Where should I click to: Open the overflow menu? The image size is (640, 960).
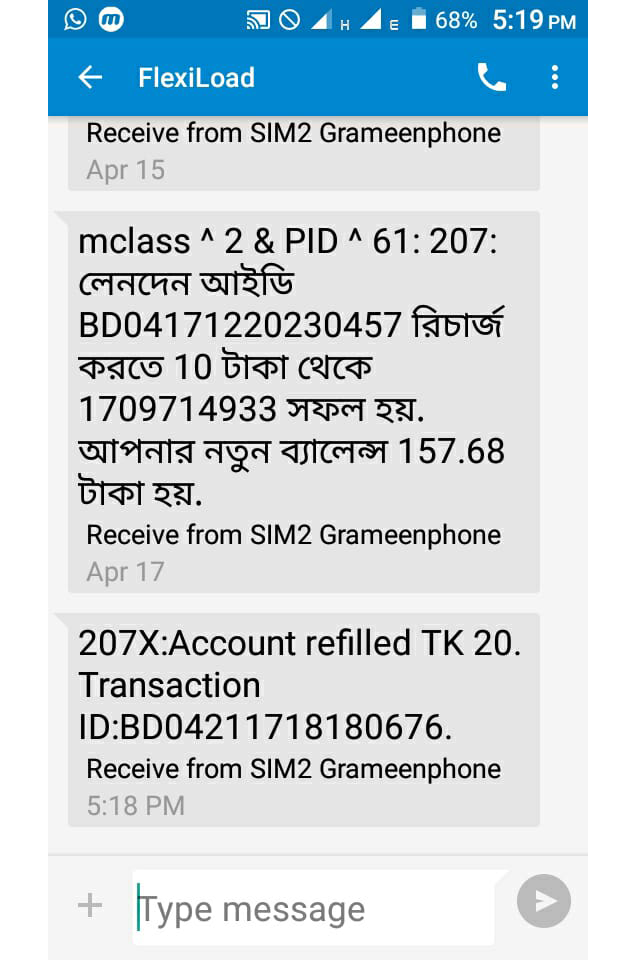[x=555, y=78]
